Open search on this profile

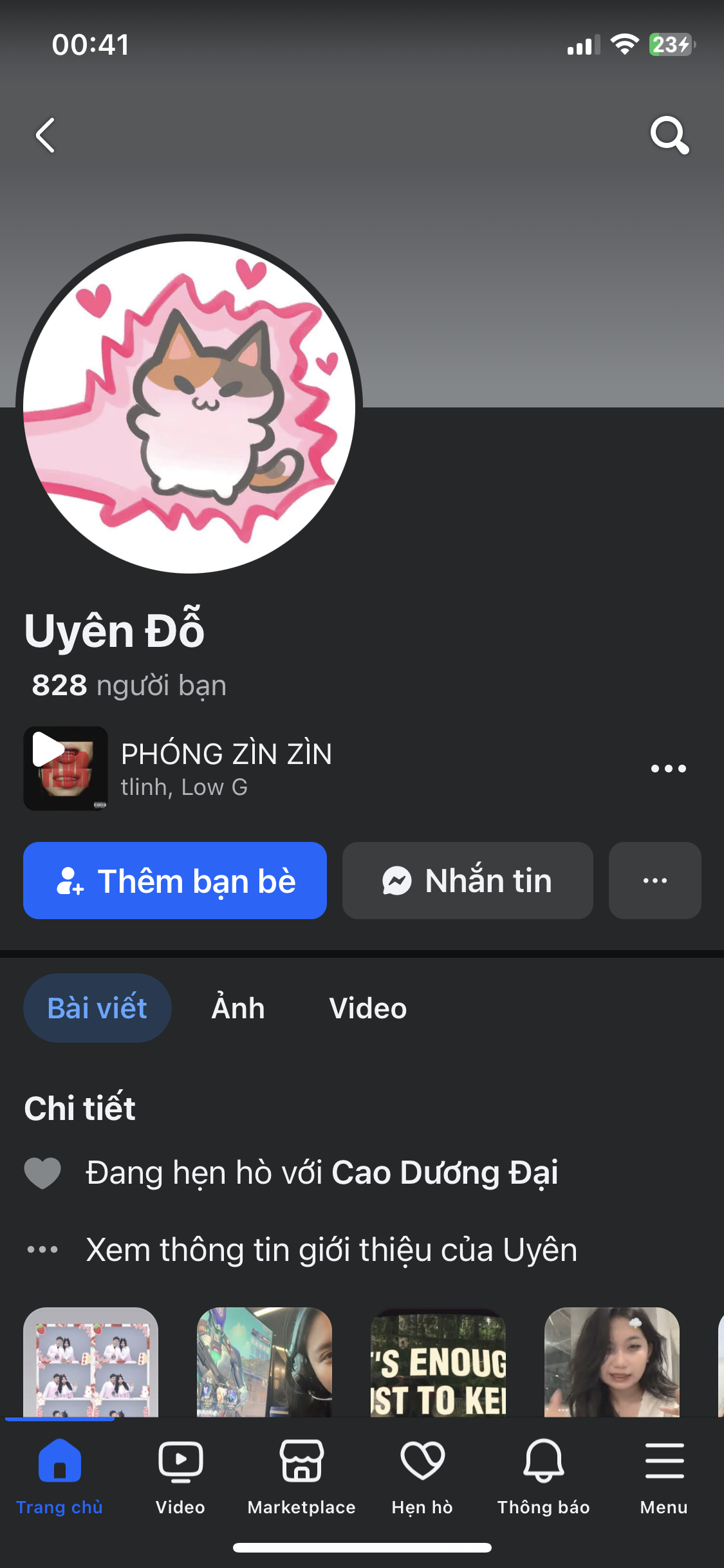[x=669, y=136]
